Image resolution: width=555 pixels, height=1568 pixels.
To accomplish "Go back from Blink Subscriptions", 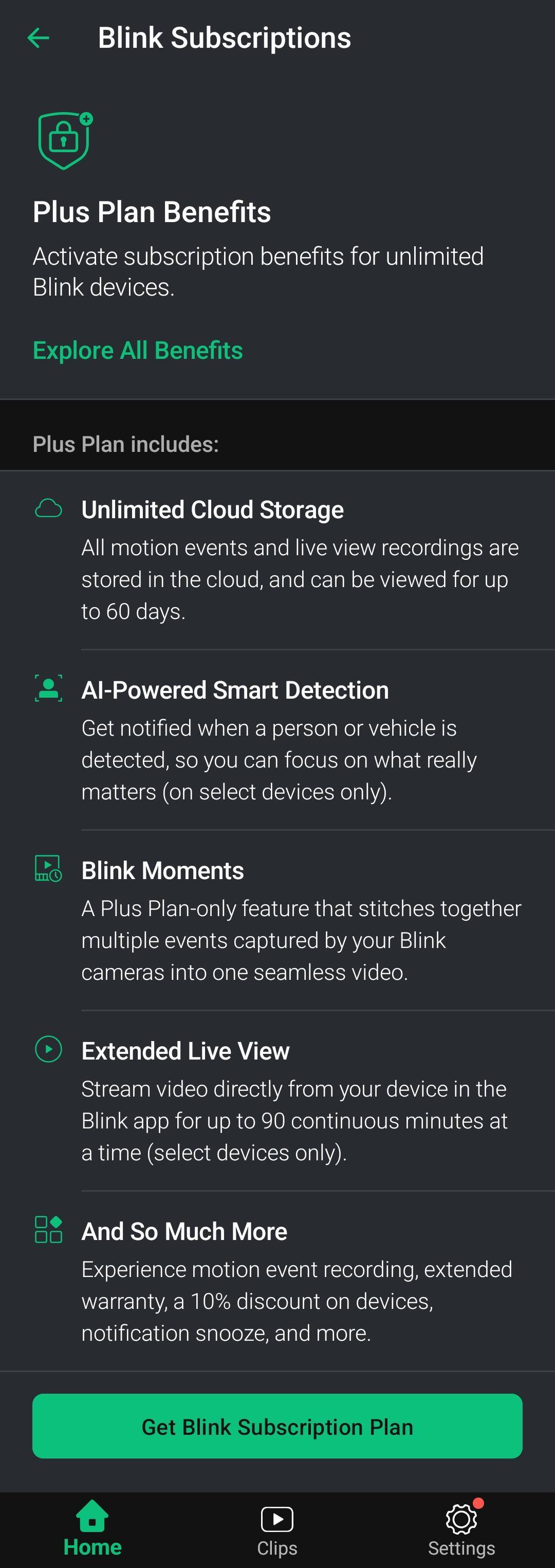I will pyautogui.click(x=39, y=38).
